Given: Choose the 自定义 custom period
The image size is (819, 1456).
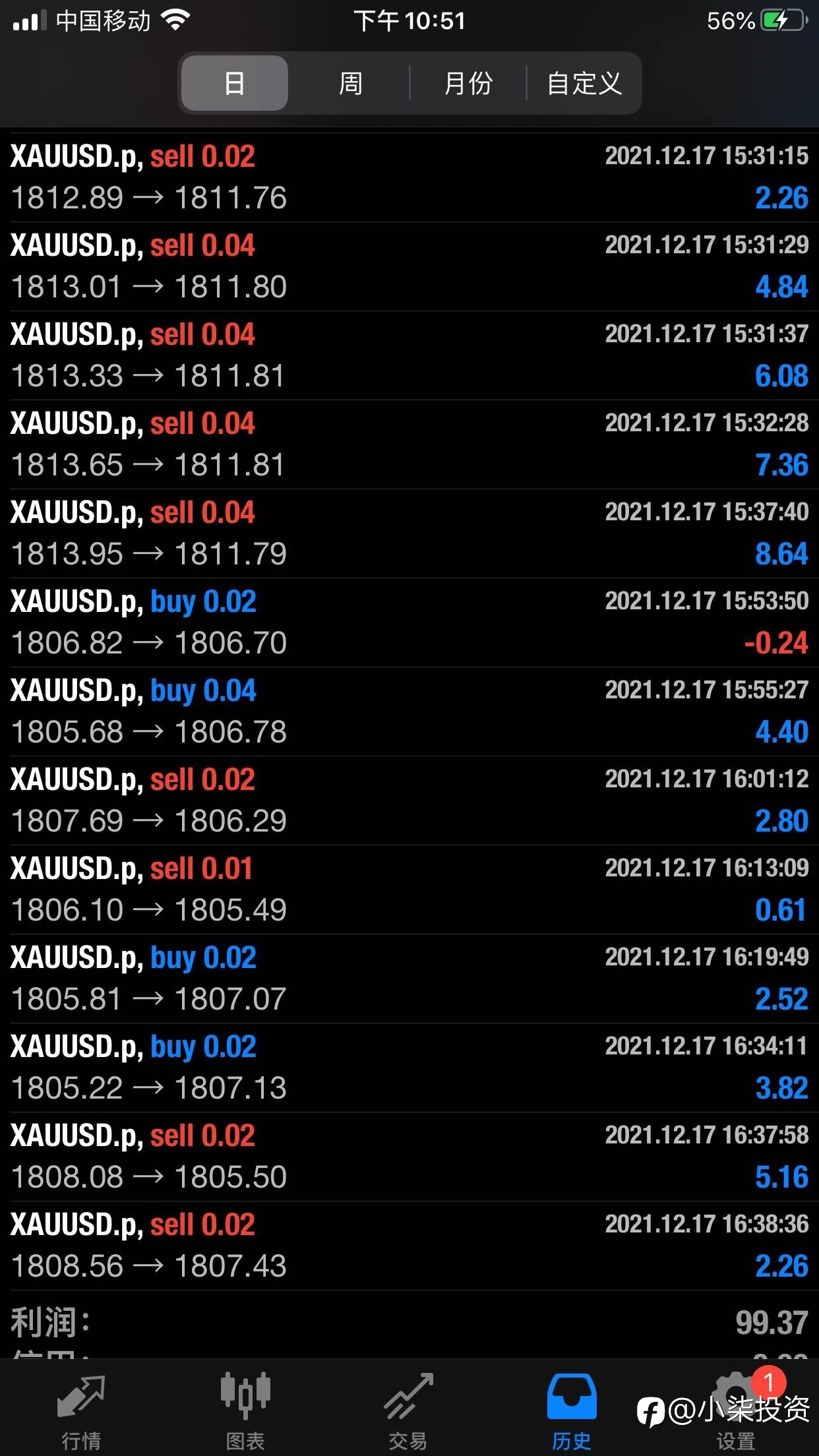Looking at the screenshot, I should (584, 83).
